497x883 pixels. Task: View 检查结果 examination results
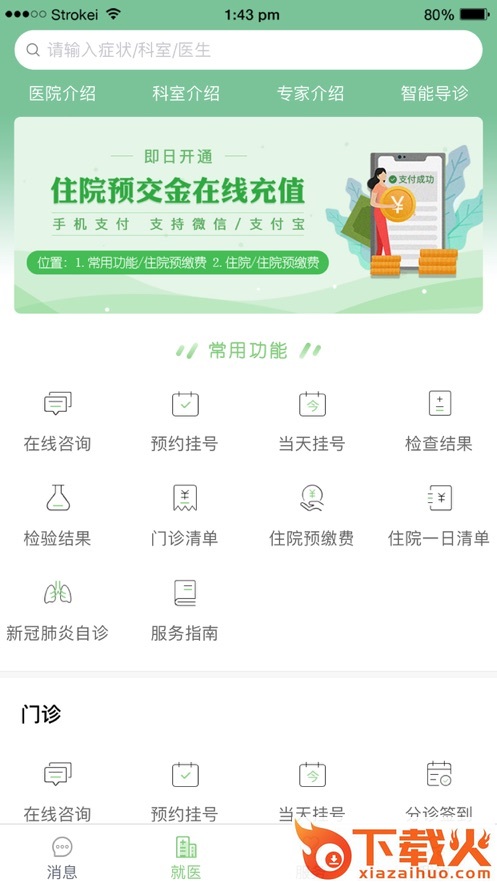pos(439,422)
